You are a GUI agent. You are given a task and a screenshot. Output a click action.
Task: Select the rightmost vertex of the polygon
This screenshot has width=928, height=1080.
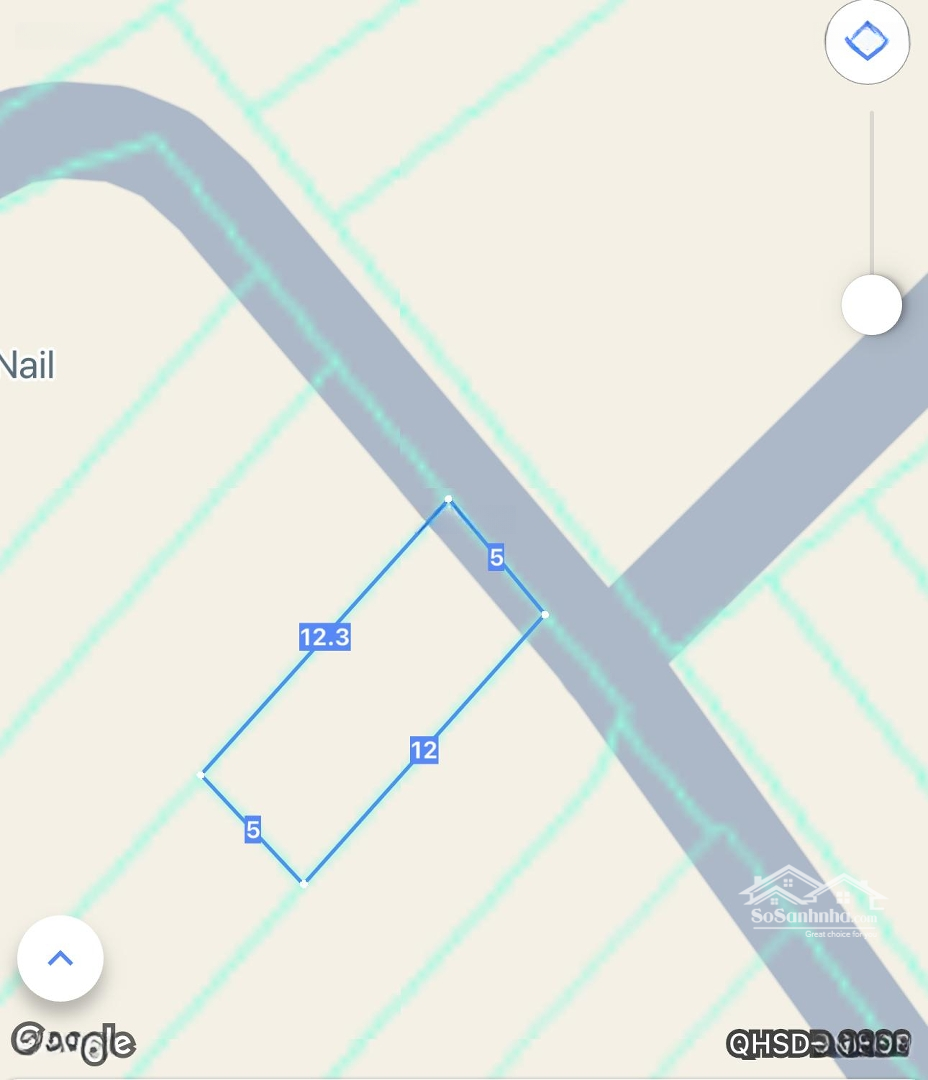tap(545, 614)
